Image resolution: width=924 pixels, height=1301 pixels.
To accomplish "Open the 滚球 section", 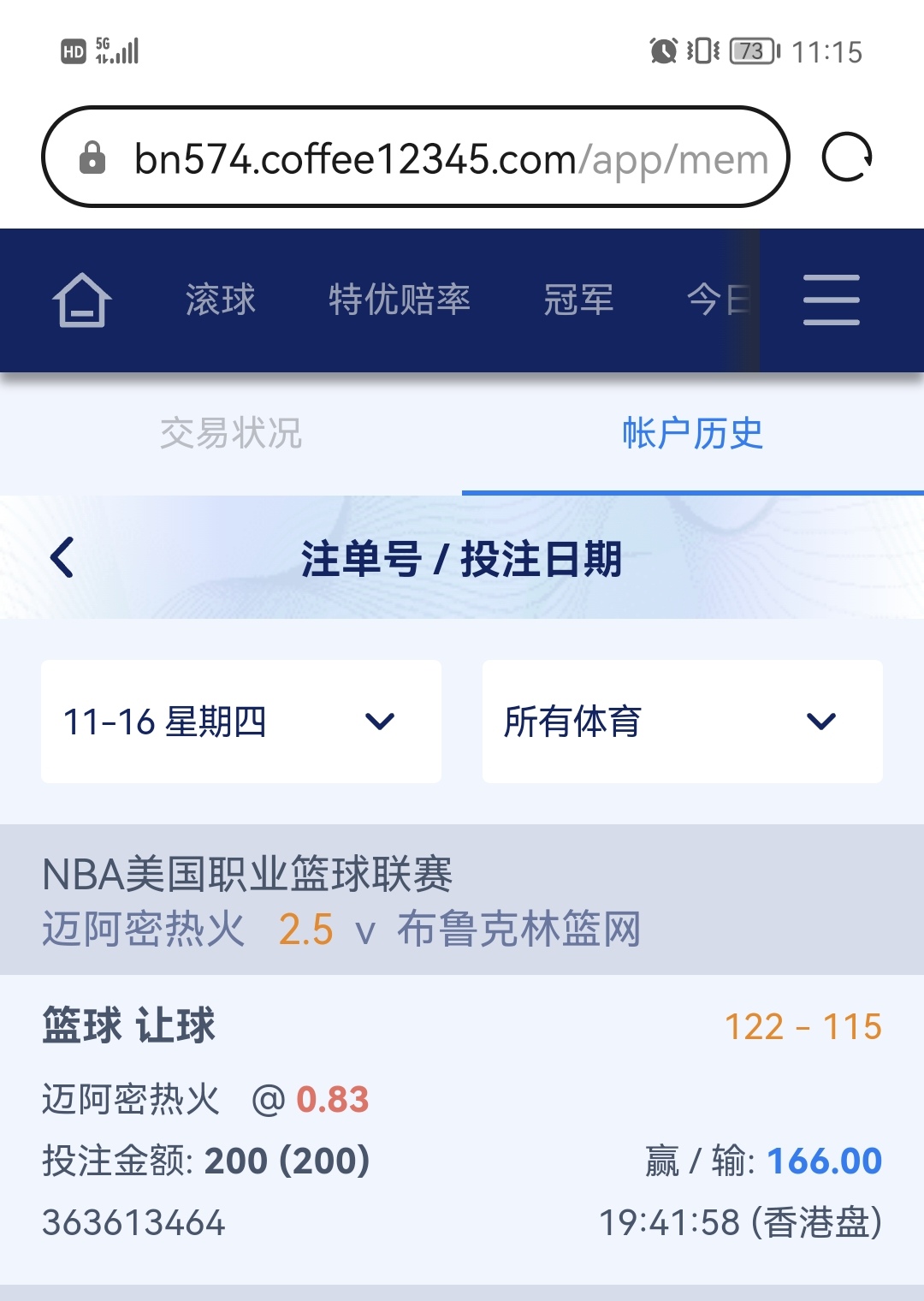I will pos(221,300).
